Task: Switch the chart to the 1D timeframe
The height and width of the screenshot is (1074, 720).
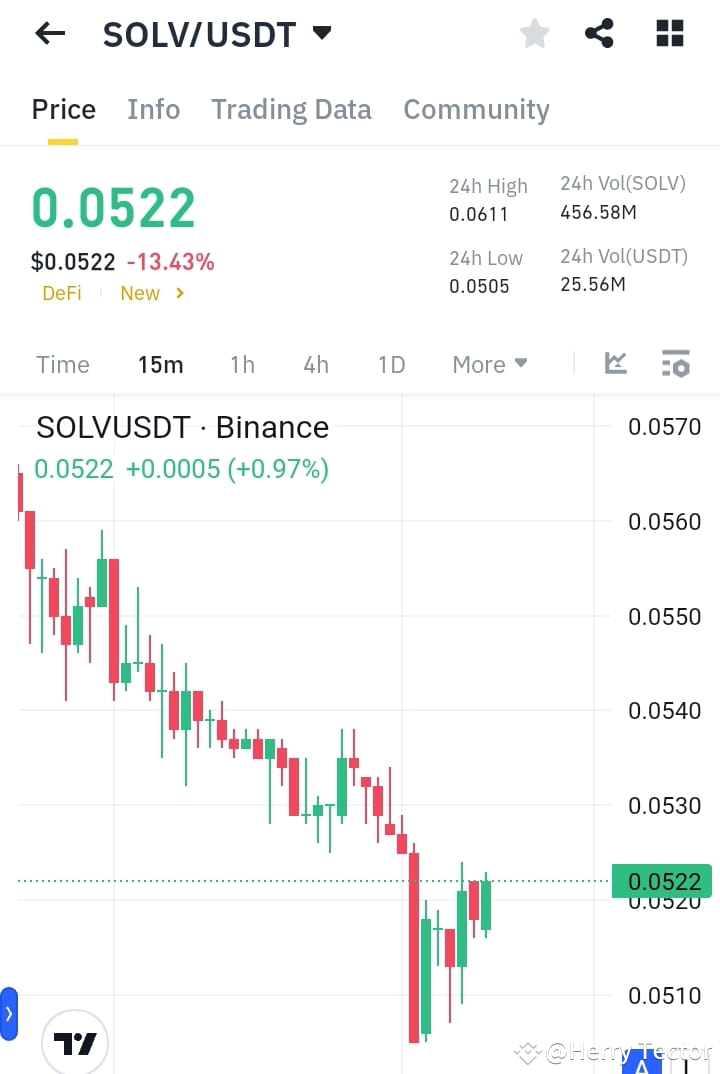Action: pos(391,364)
